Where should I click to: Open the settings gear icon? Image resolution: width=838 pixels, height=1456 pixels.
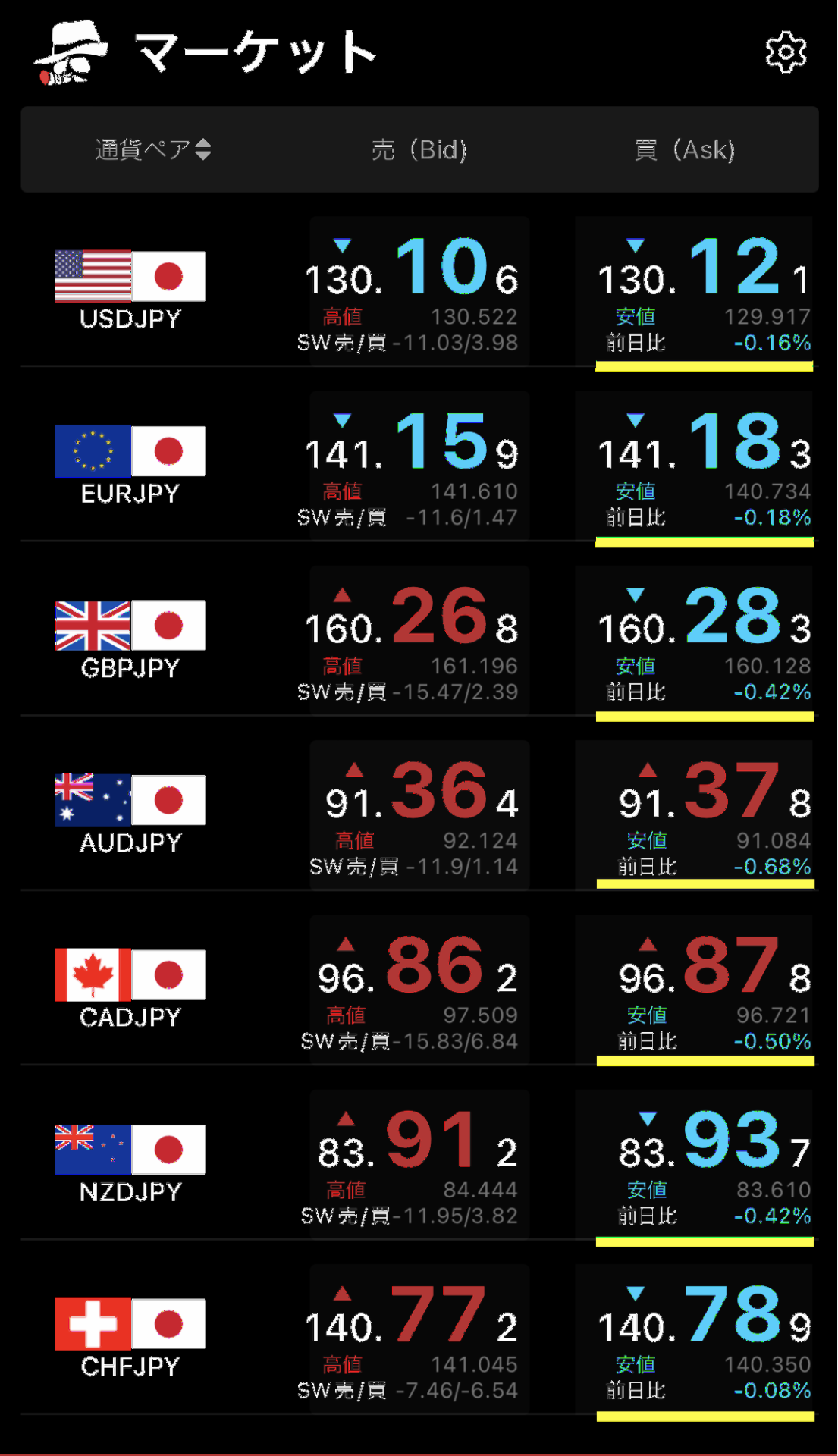pos(786,52)
